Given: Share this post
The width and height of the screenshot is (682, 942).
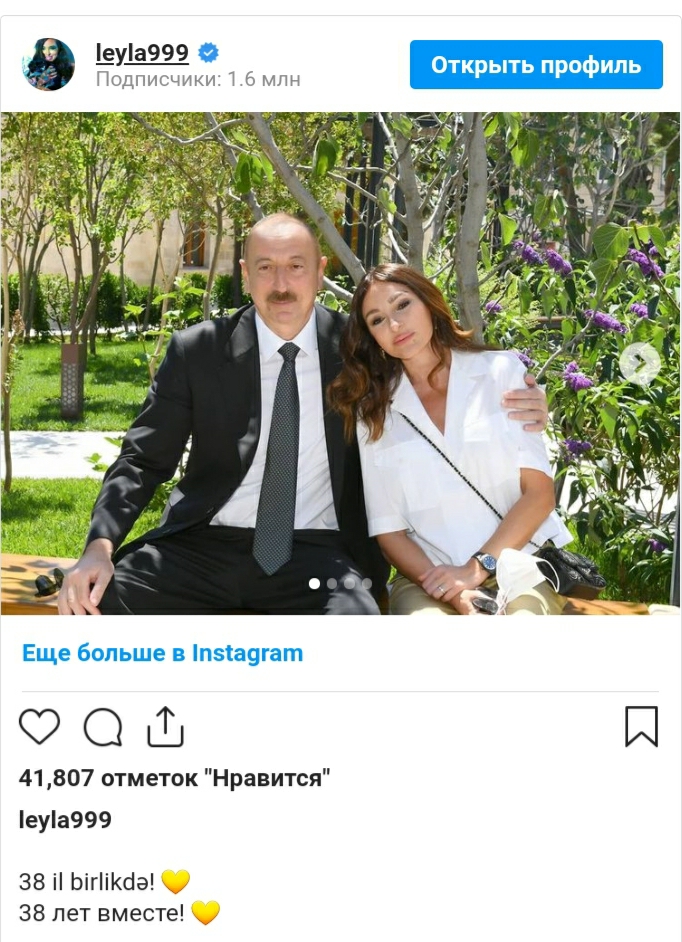Looking at the screenshot, I should click(165, 727).
